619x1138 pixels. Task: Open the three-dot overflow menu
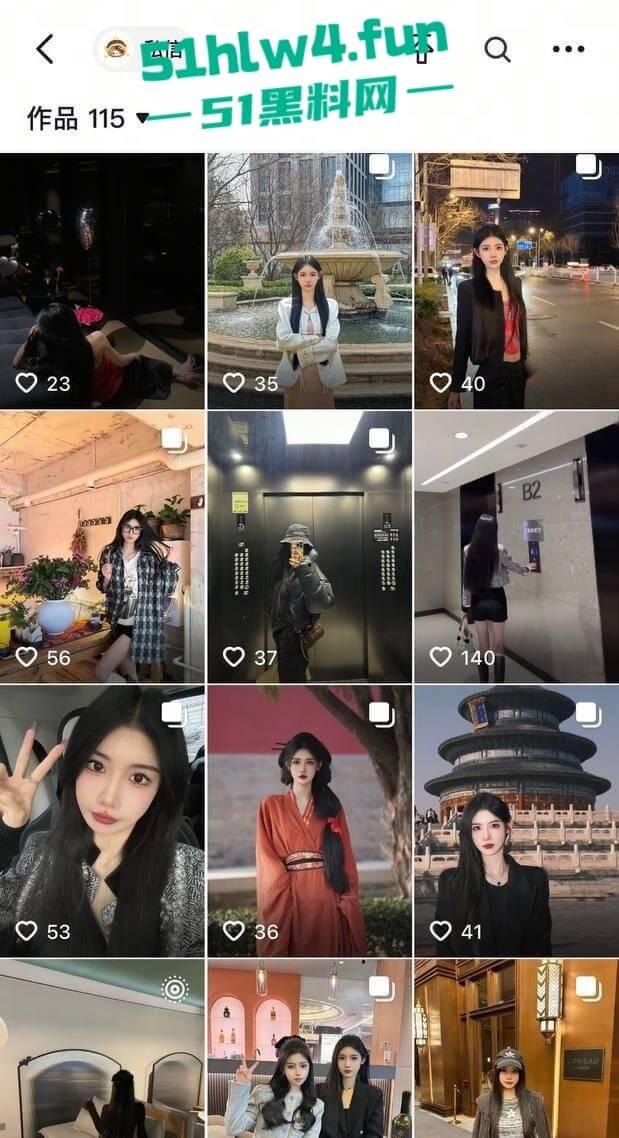568,49
